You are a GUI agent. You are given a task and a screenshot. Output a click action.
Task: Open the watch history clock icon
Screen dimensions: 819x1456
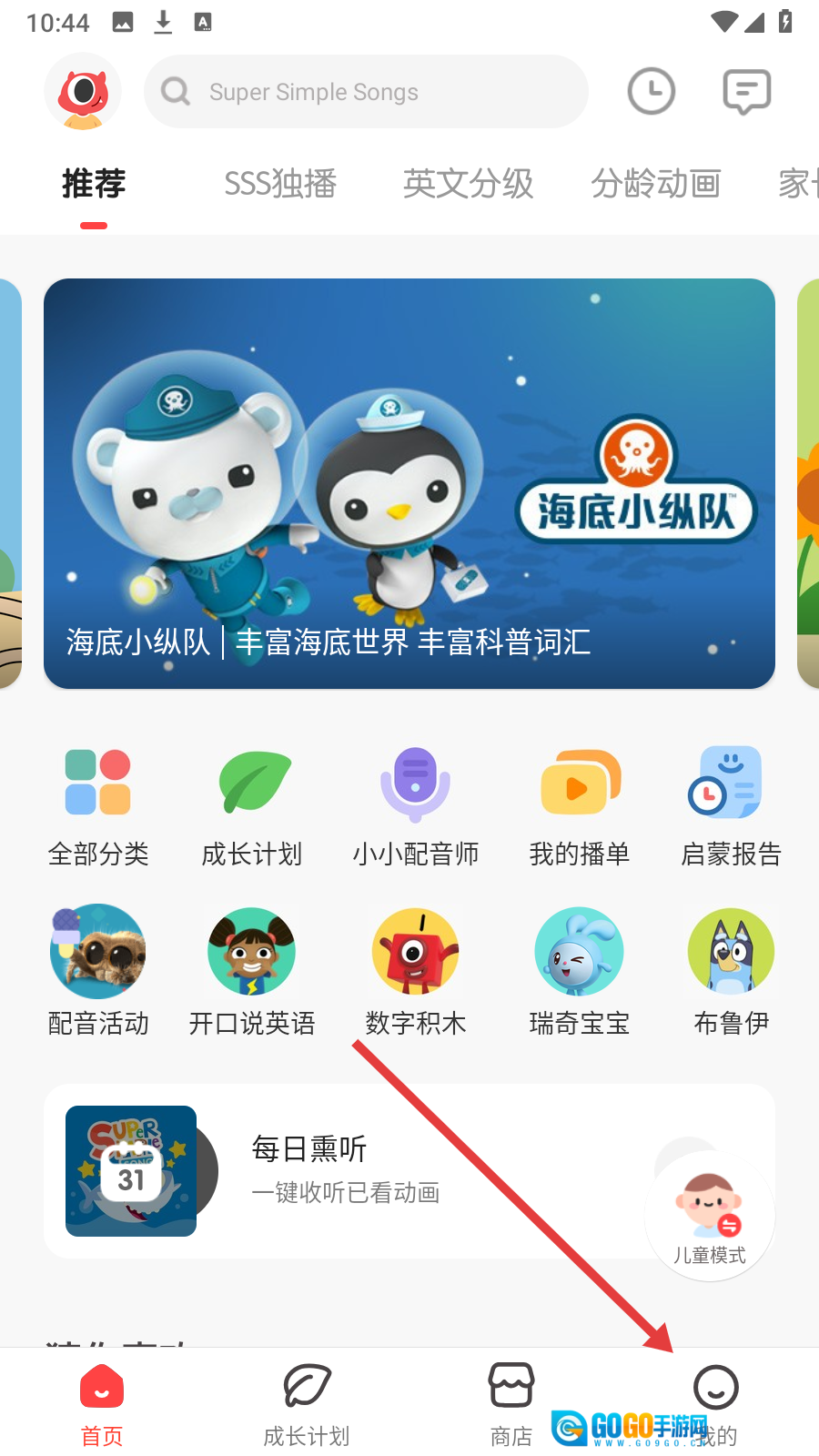pos(652,91)
